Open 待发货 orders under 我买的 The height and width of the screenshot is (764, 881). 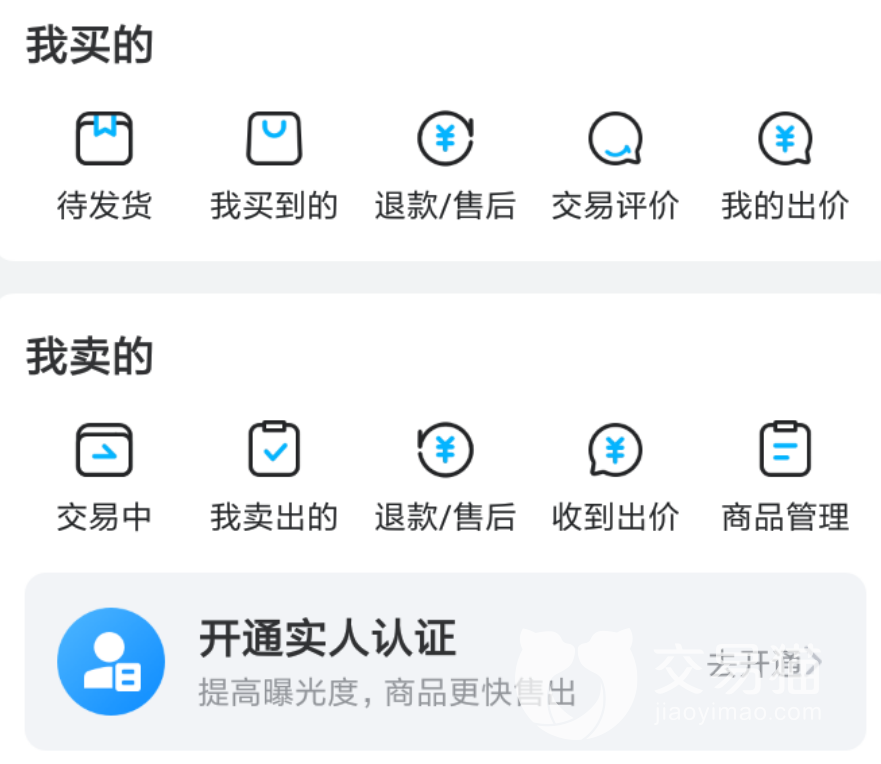104,163
